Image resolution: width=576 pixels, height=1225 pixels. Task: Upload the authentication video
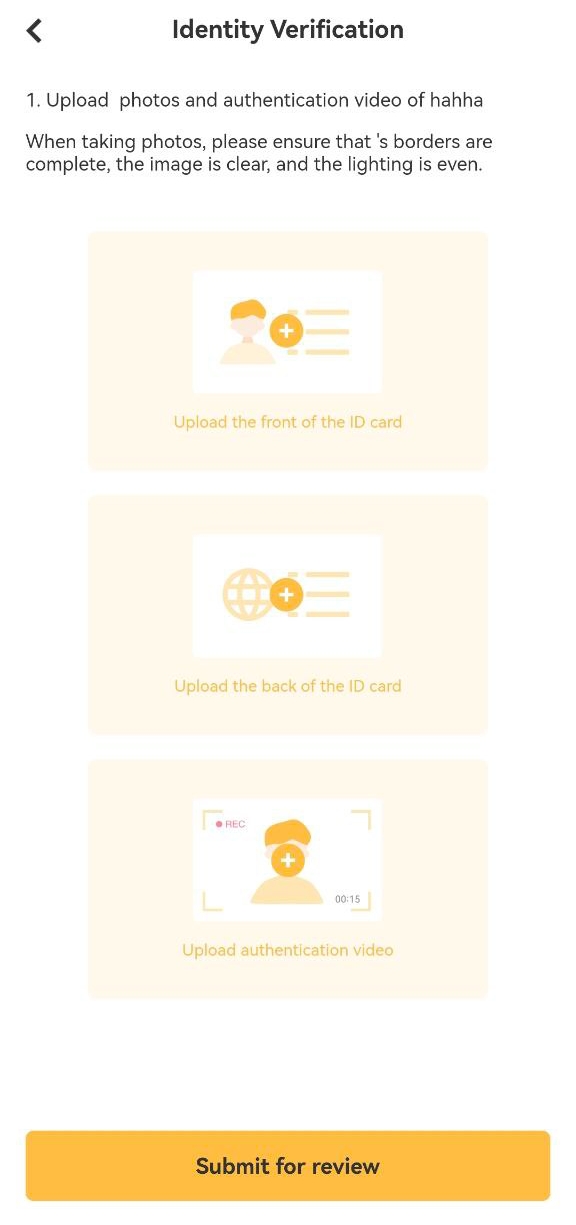coord(288,879)
